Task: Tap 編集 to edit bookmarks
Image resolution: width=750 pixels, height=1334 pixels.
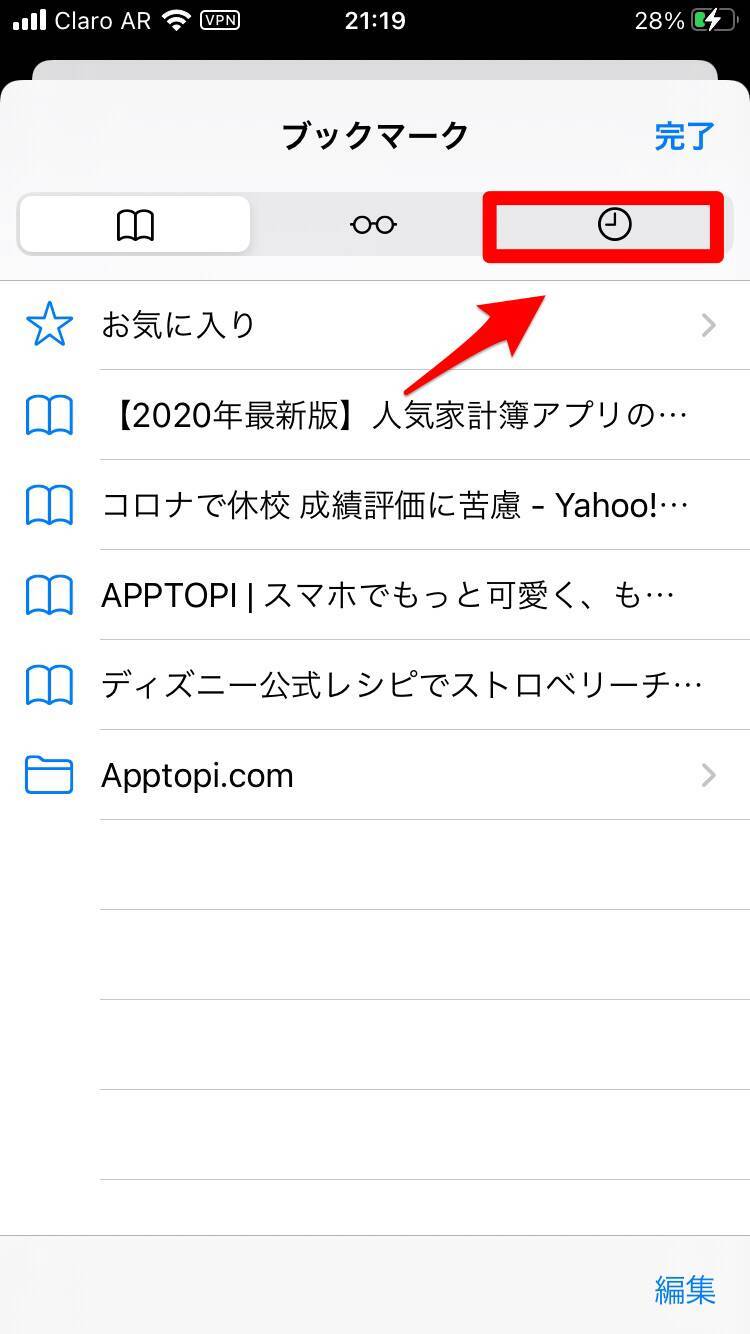Action: tap(685, 1289)
